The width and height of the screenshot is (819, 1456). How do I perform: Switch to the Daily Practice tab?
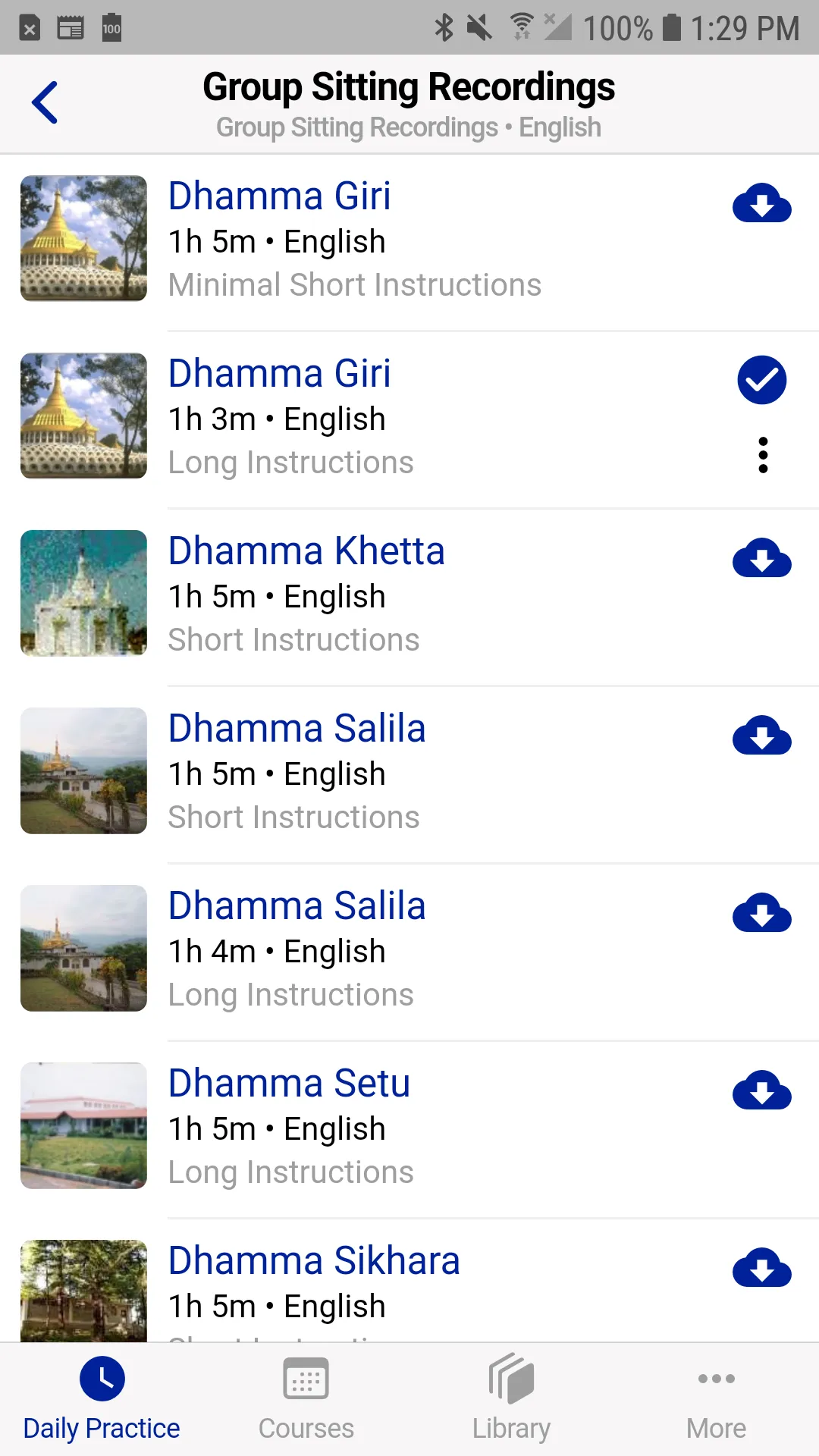[x=102, y=1400]
